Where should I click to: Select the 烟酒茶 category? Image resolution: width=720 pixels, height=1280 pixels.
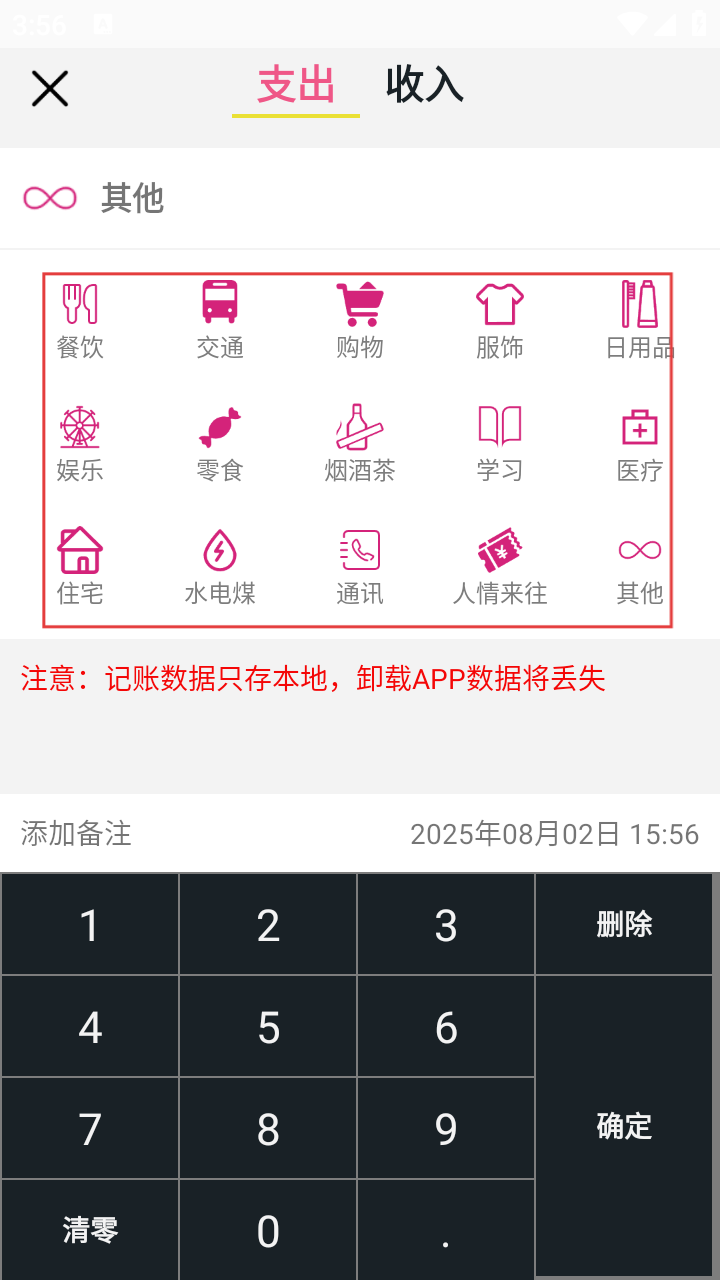[x=360, y=443]
